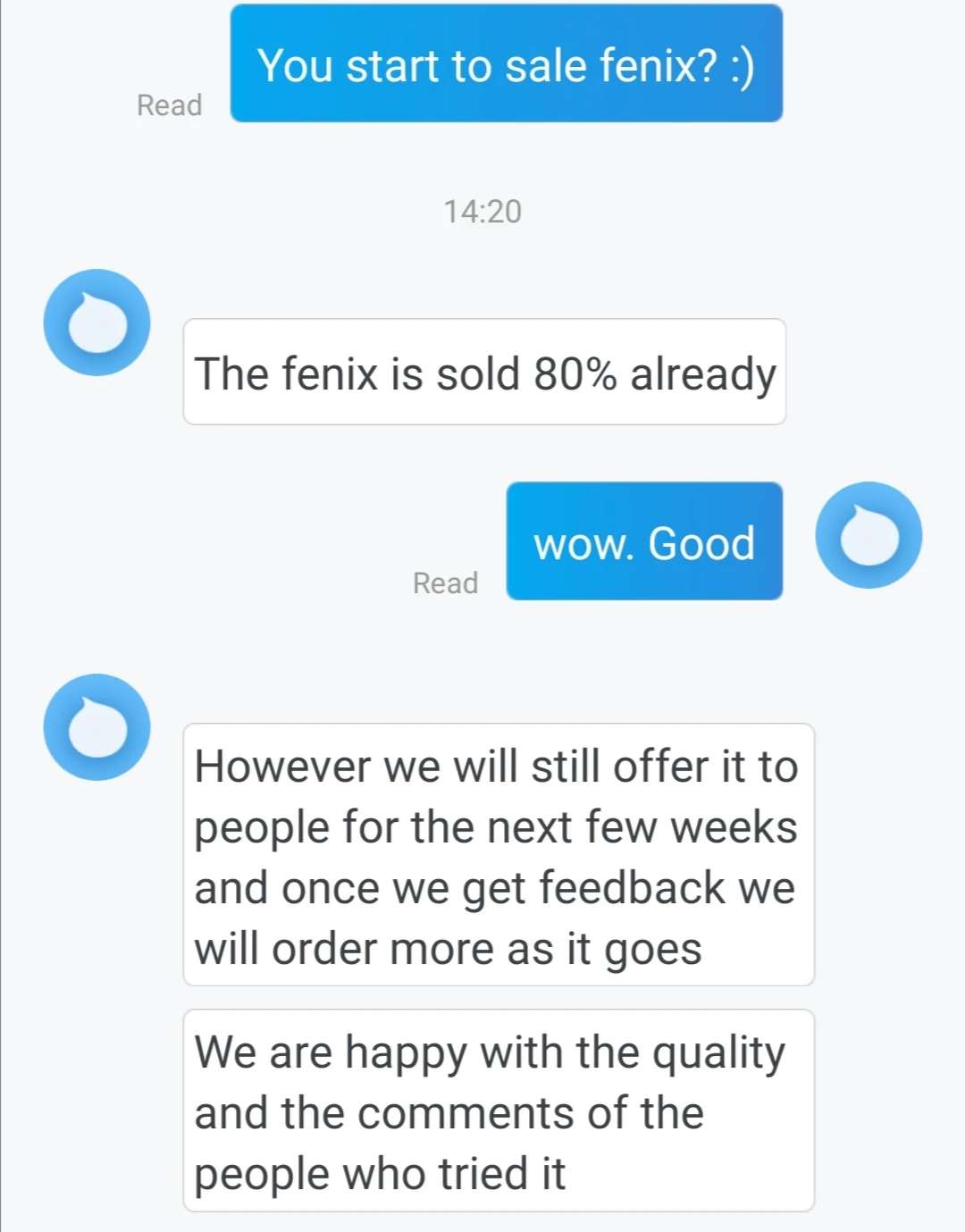Tap the speech-bubble logo near the quality message
The width and height of the screenshot is (965, 1232).
tap(96, 726)
